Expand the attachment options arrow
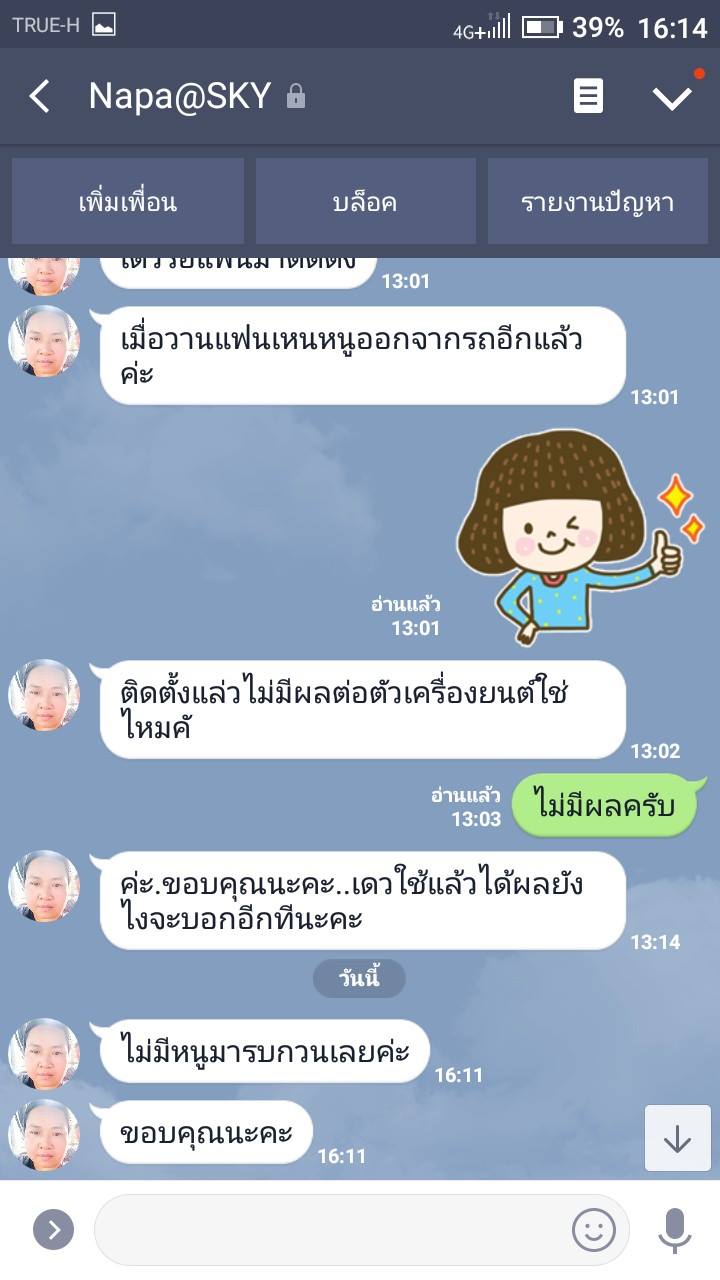Viewport: 720px width, 1280px height. point(54,1229)
